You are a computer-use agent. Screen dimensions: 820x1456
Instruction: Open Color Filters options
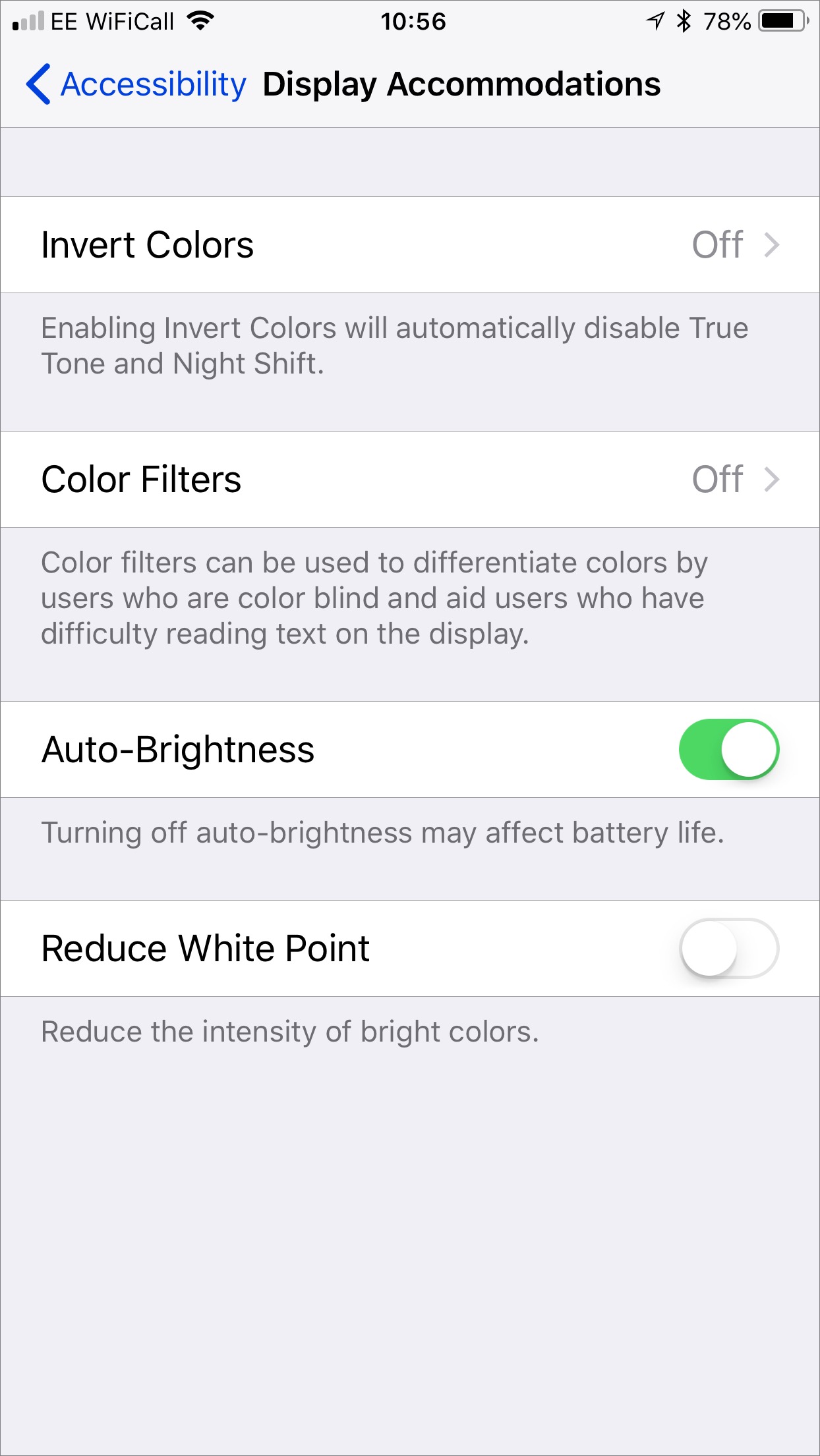pos(409,480)
